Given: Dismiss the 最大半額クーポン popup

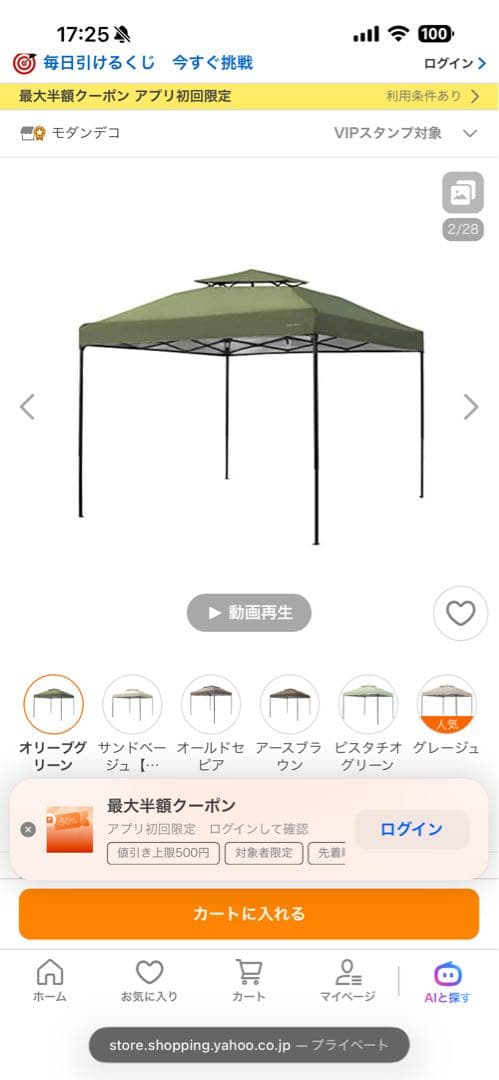Looking at the screenshot, I should pyautogui.click(x=28, y=829).
